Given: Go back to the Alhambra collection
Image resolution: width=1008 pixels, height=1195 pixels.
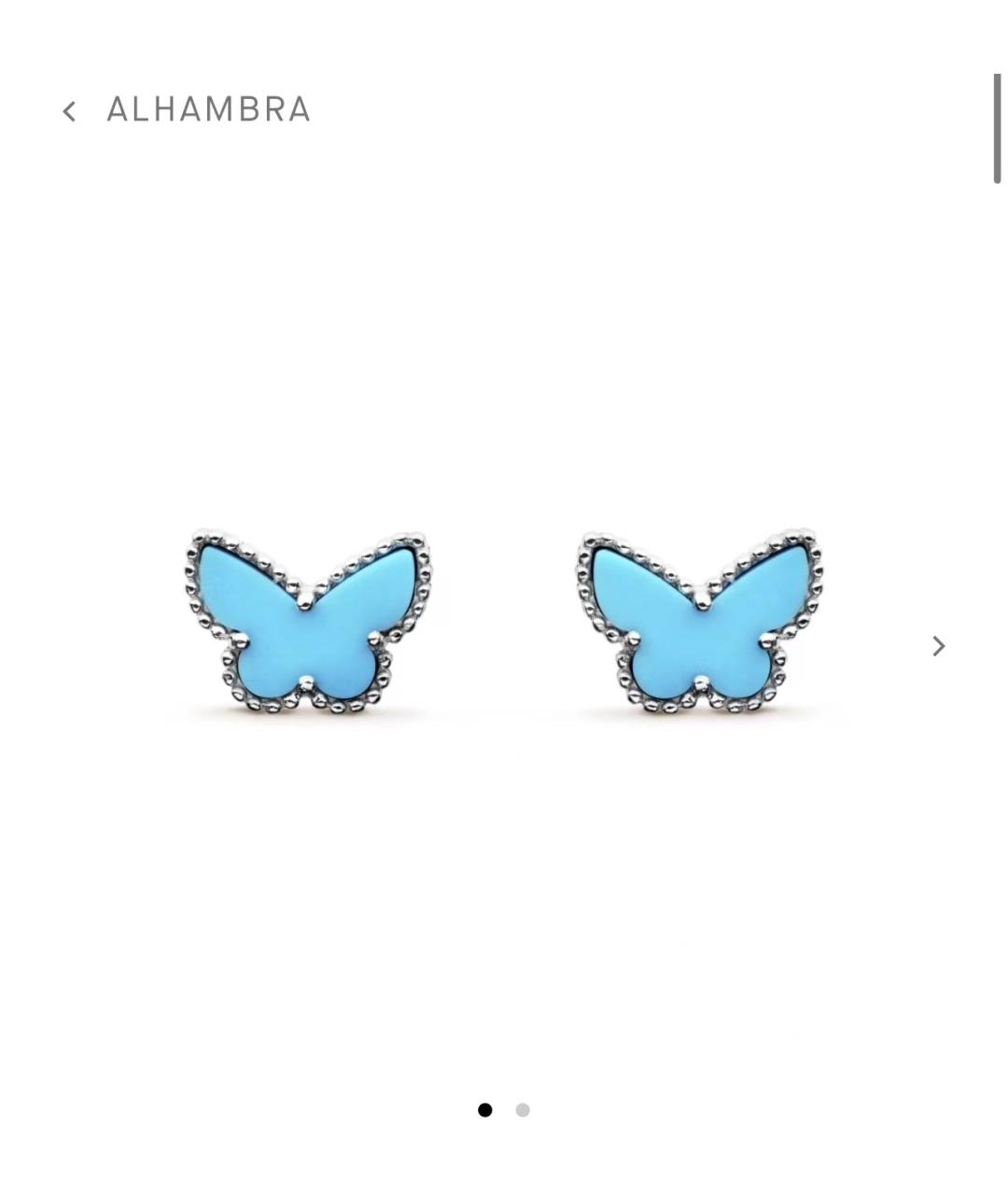Looking at the screenshot, I should pyautogui.click(x=69, y=111).
